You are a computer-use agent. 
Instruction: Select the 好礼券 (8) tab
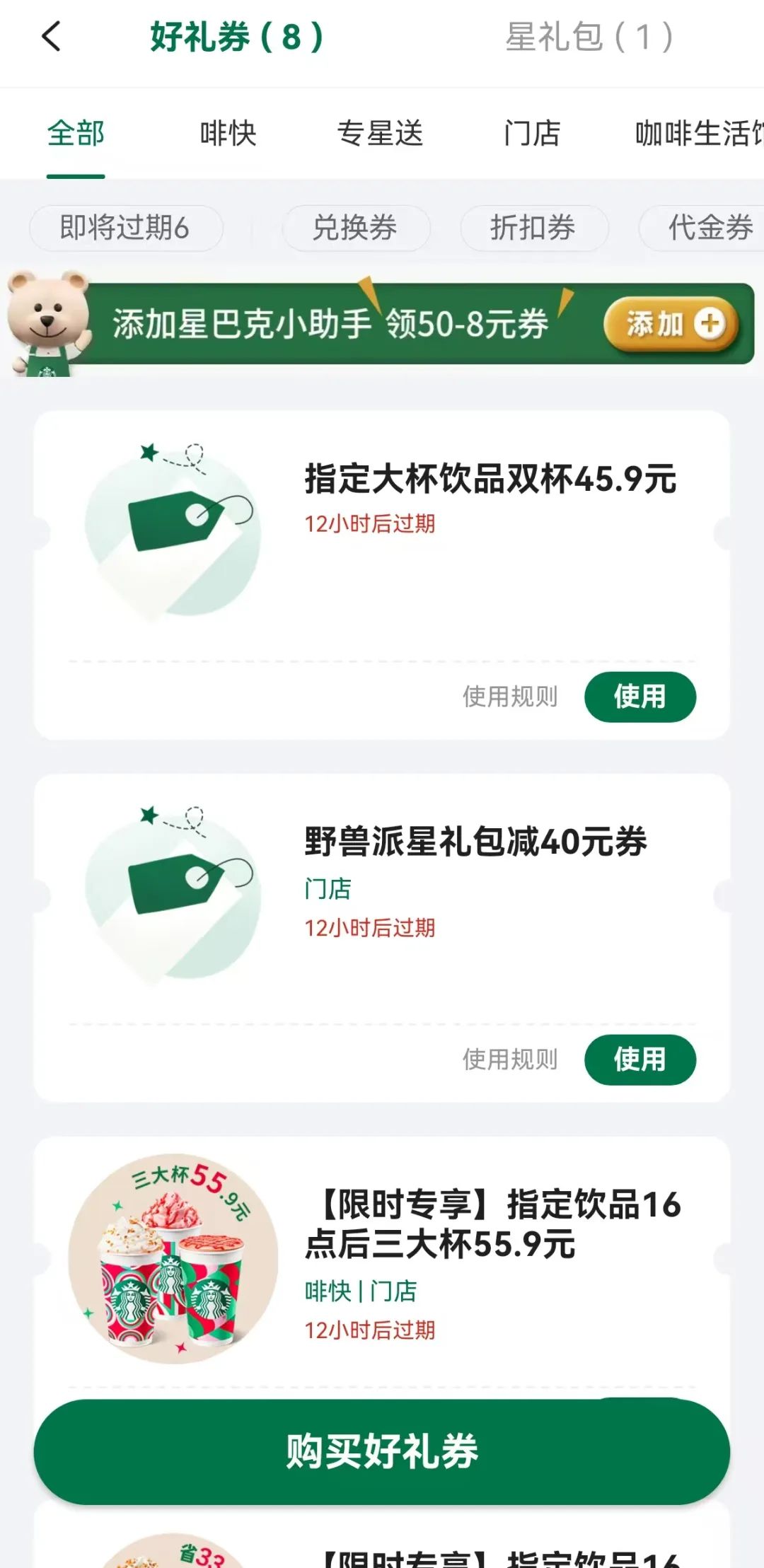point(236,37)
